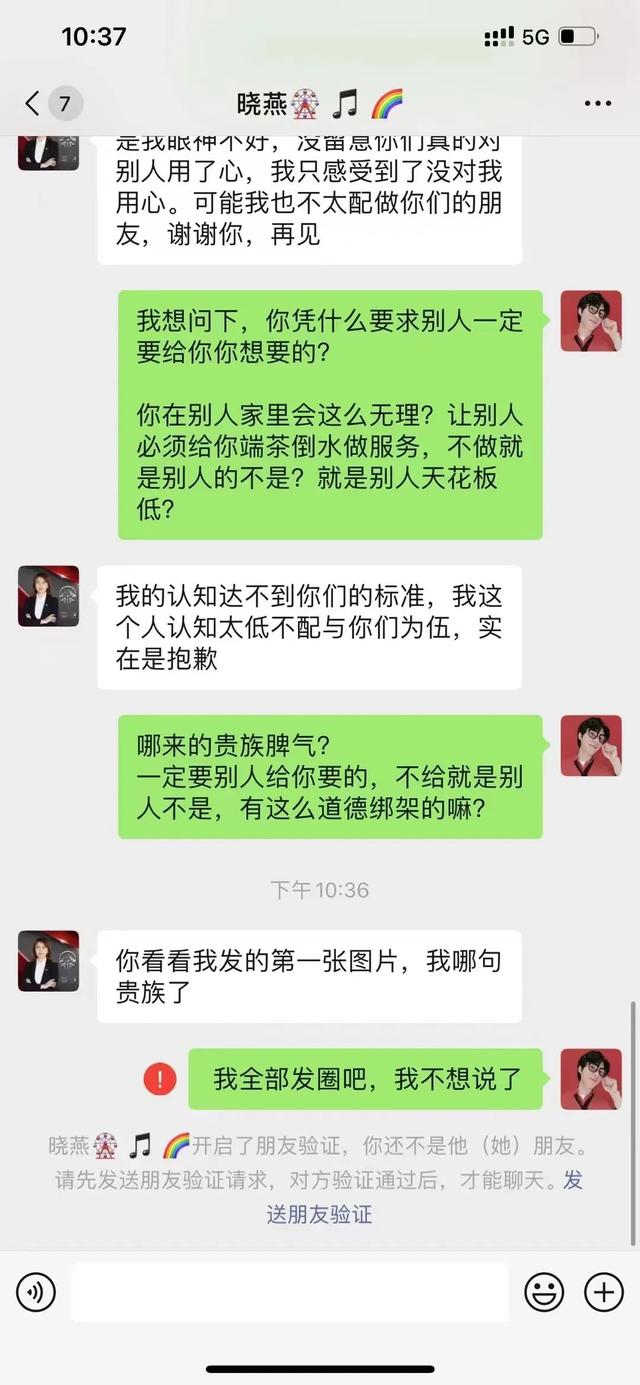Open the plus attachments menu

pyautogui.click(x=604, y=1293)
